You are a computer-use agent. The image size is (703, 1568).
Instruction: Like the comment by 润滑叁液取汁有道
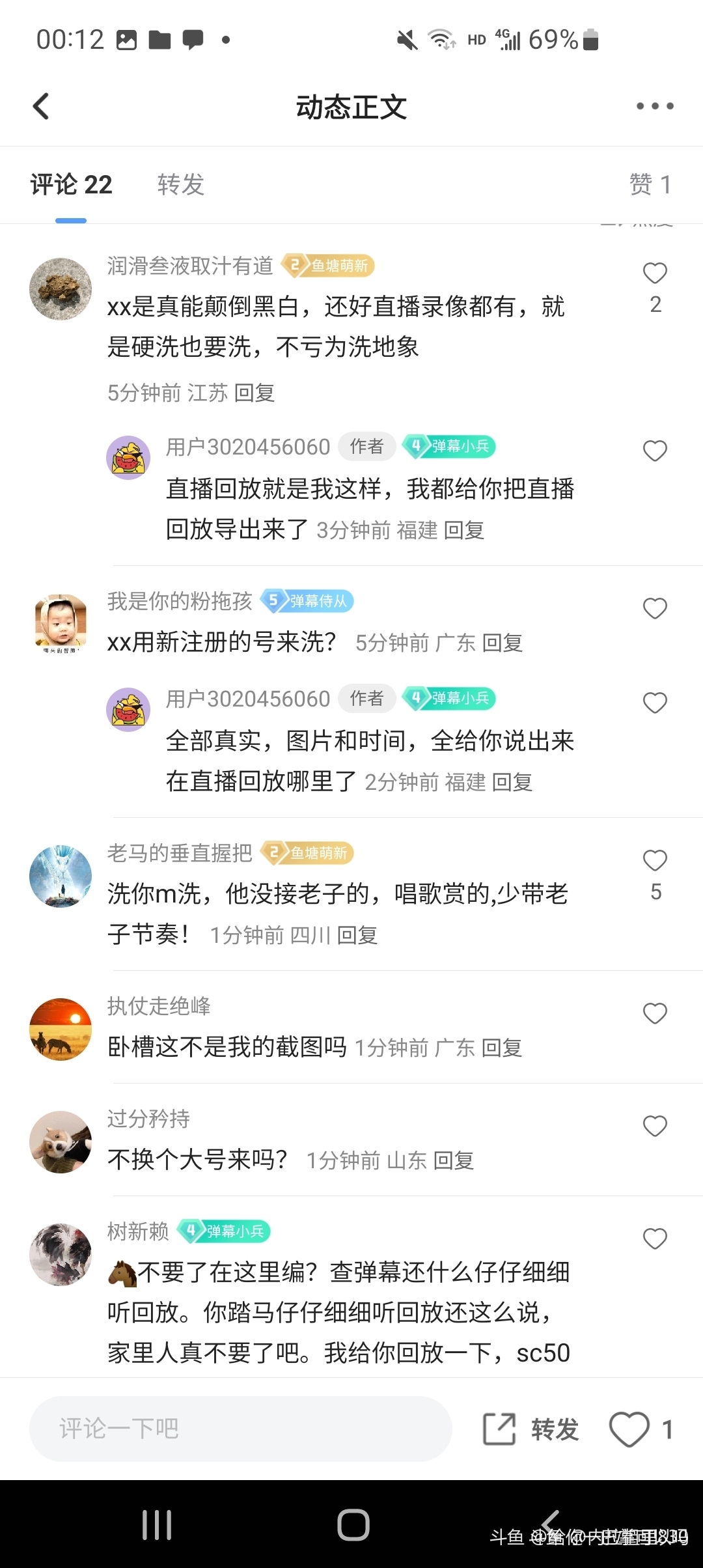pos(655,273)
